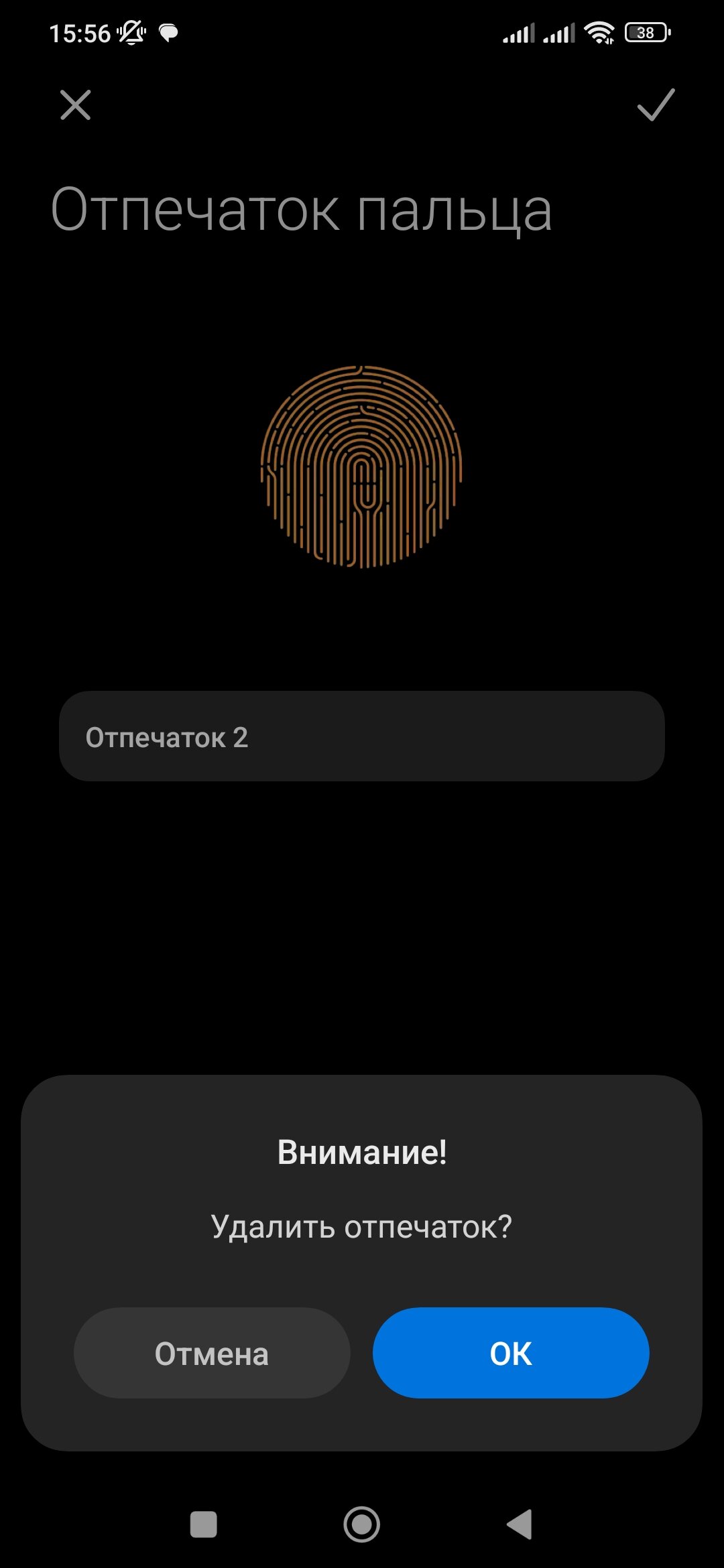Confirm fingerprint deletion with OK
The height and width of the screenshot is (1568, 724).
(x=511, y=1352)
